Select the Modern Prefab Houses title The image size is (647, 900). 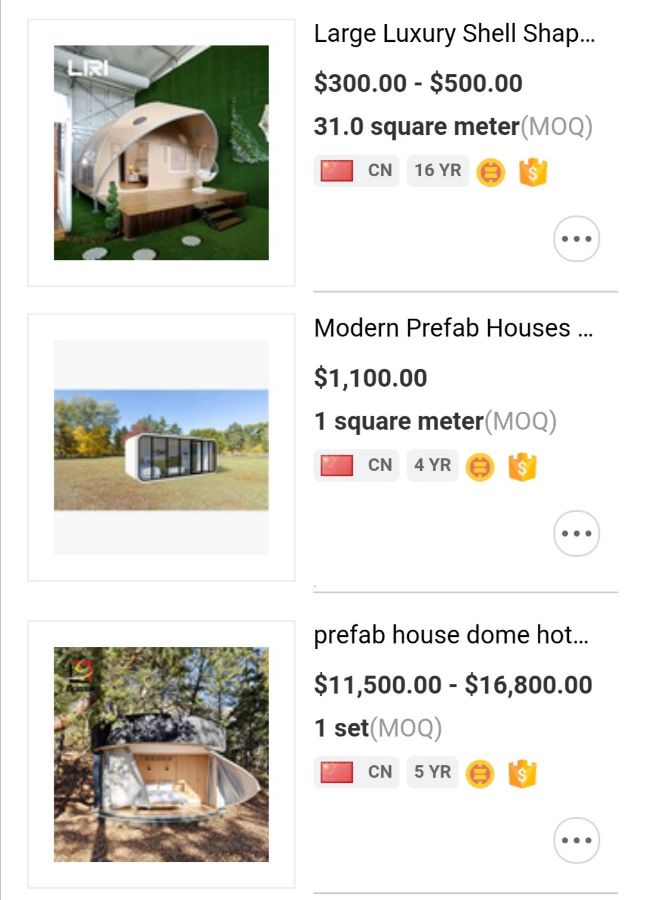click(x=455, y=328)
